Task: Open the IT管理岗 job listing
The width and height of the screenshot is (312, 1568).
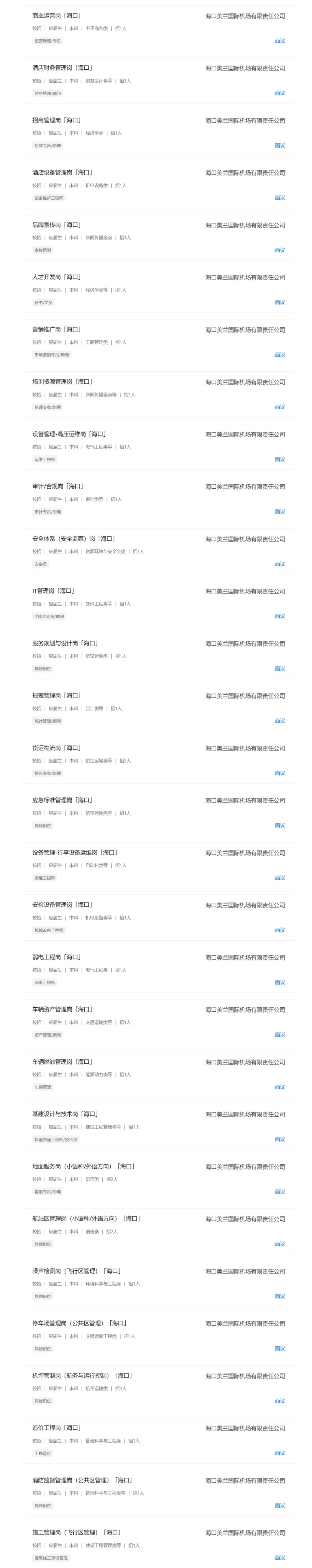Action: coord(53,591)
